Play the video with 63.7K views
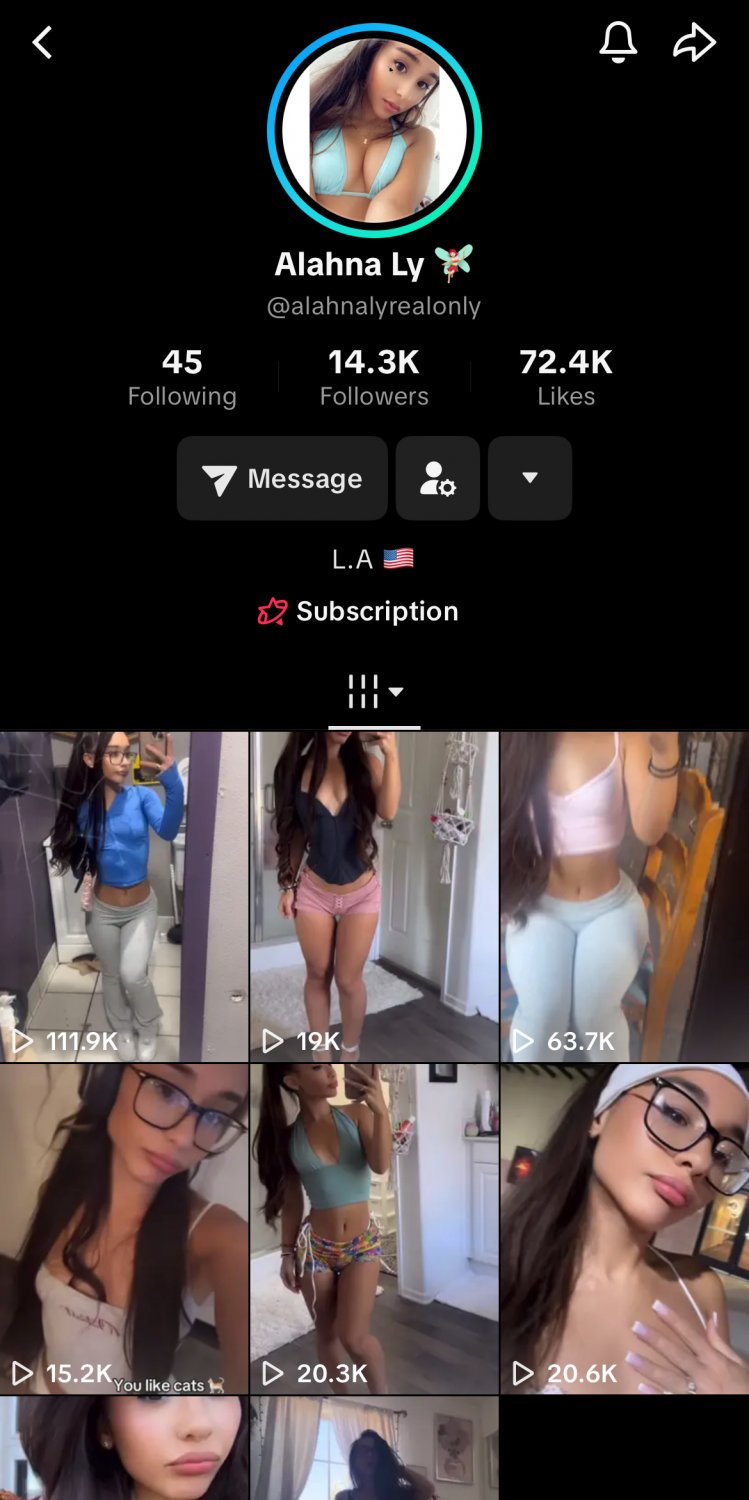This screenshot has width=749, height=1500. (625, 897)
